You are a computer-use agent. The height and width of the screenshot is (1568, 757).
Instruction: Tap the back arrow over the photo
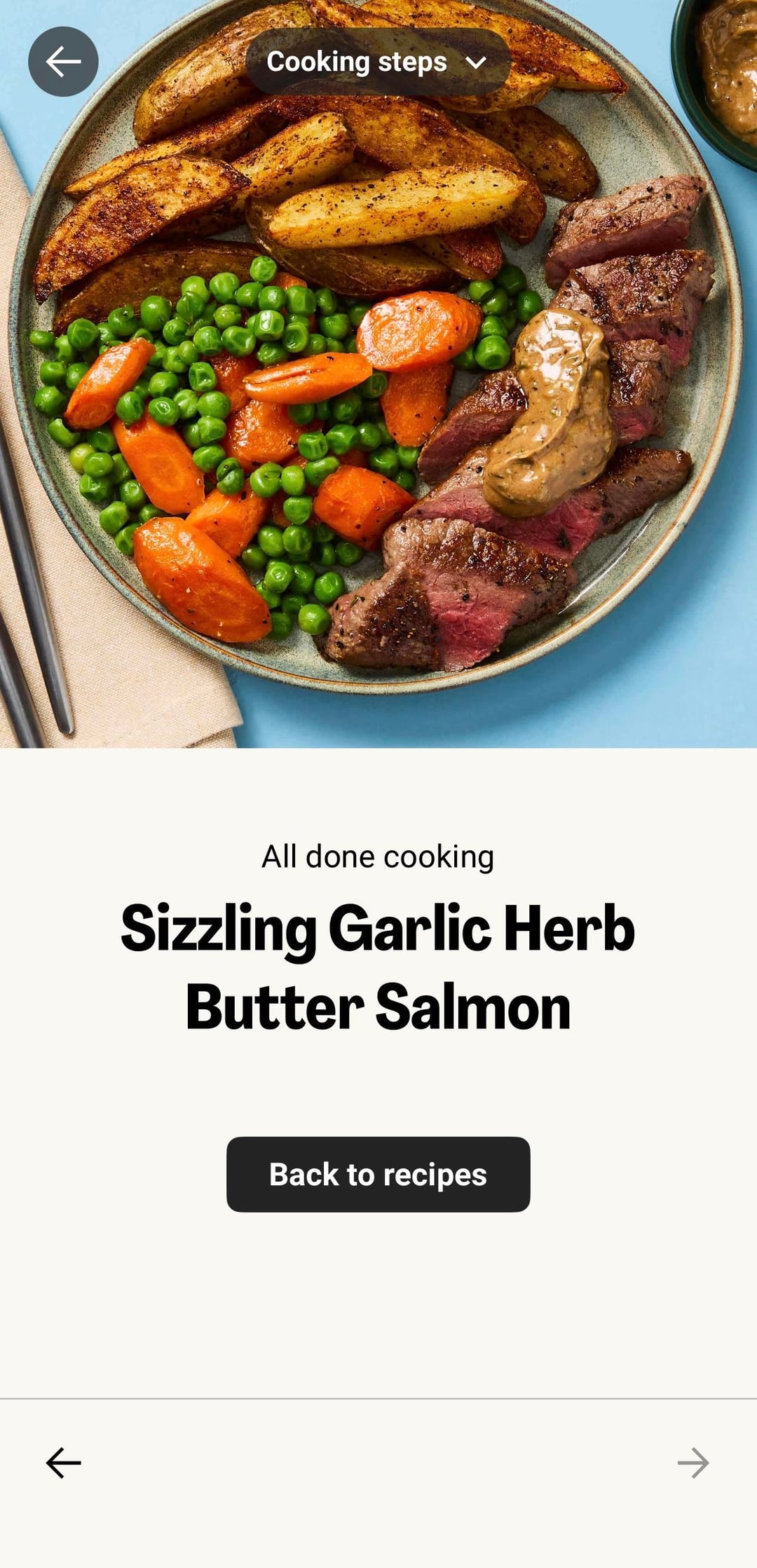(x=63, y=62)
